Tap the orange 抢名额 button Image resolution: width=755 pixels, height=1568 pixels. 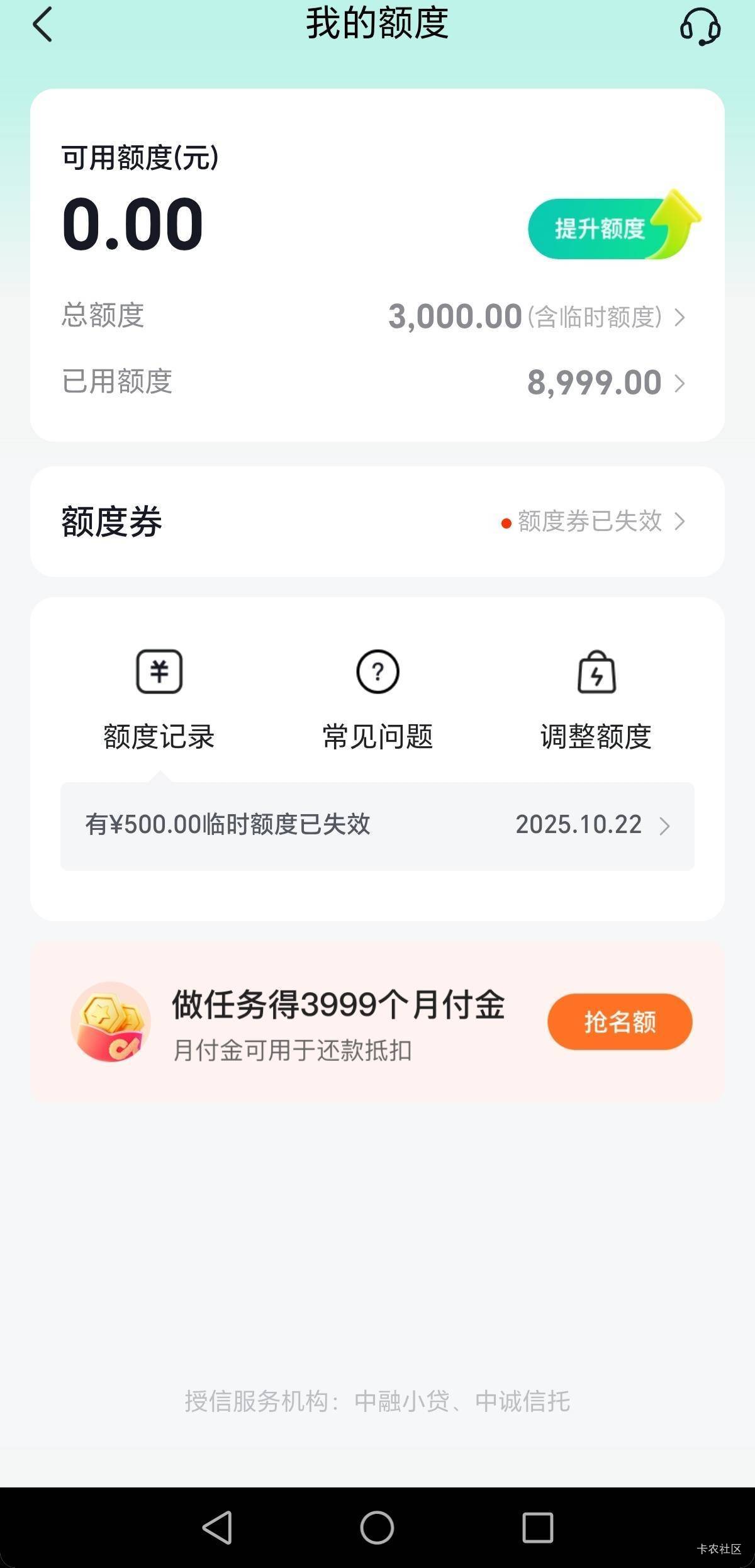click(620, 1022)
